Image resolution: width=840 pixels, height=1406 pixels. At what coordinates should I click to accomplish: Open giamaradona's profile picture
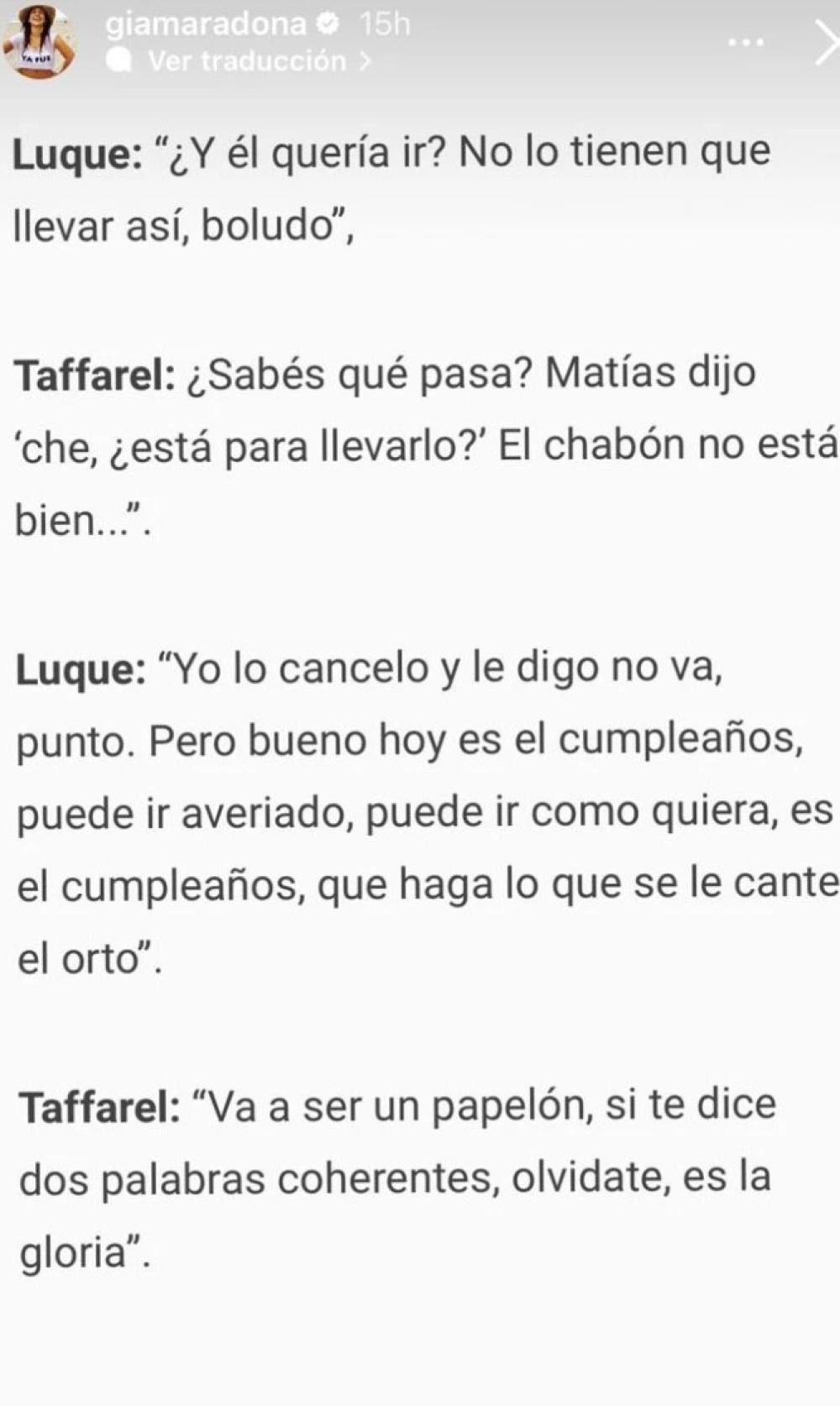click(39, 42)
